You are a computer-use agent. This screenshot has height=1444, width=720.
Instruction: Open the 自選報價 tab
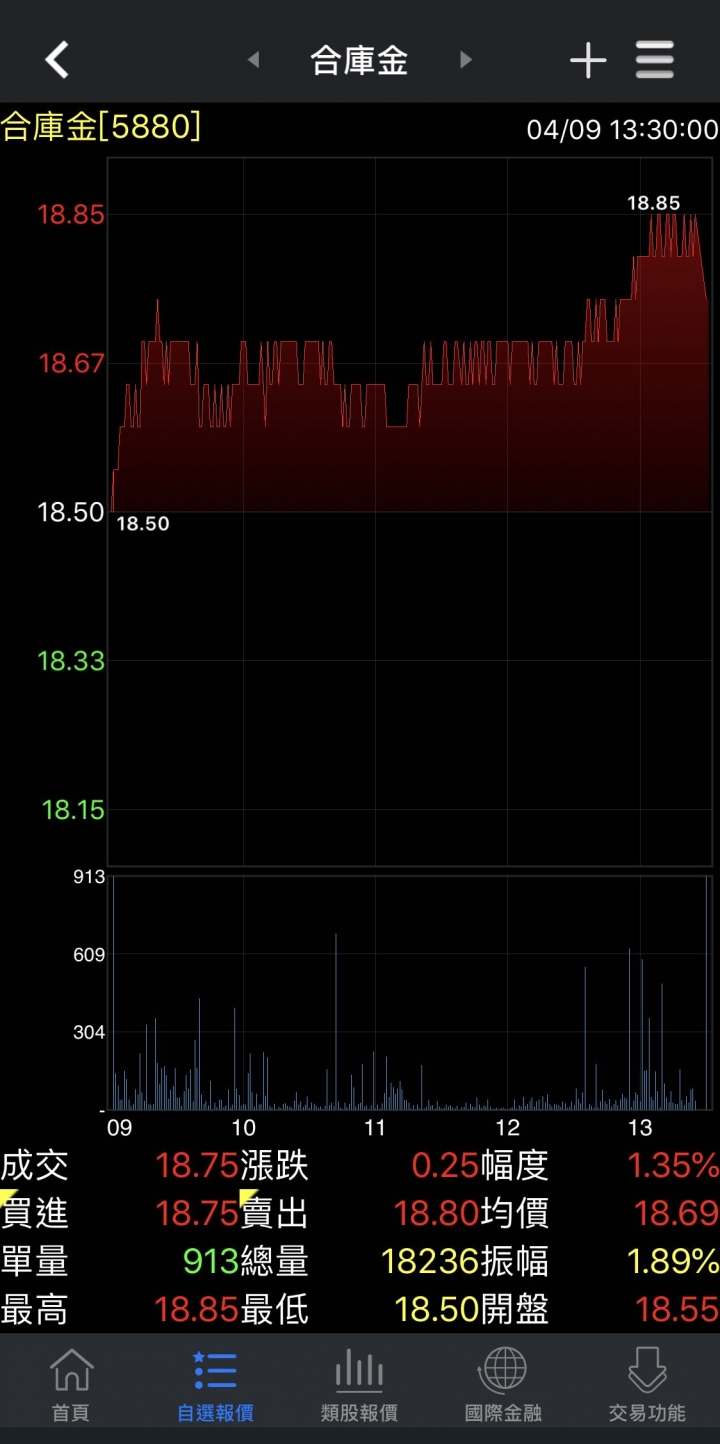[215, 1385]
